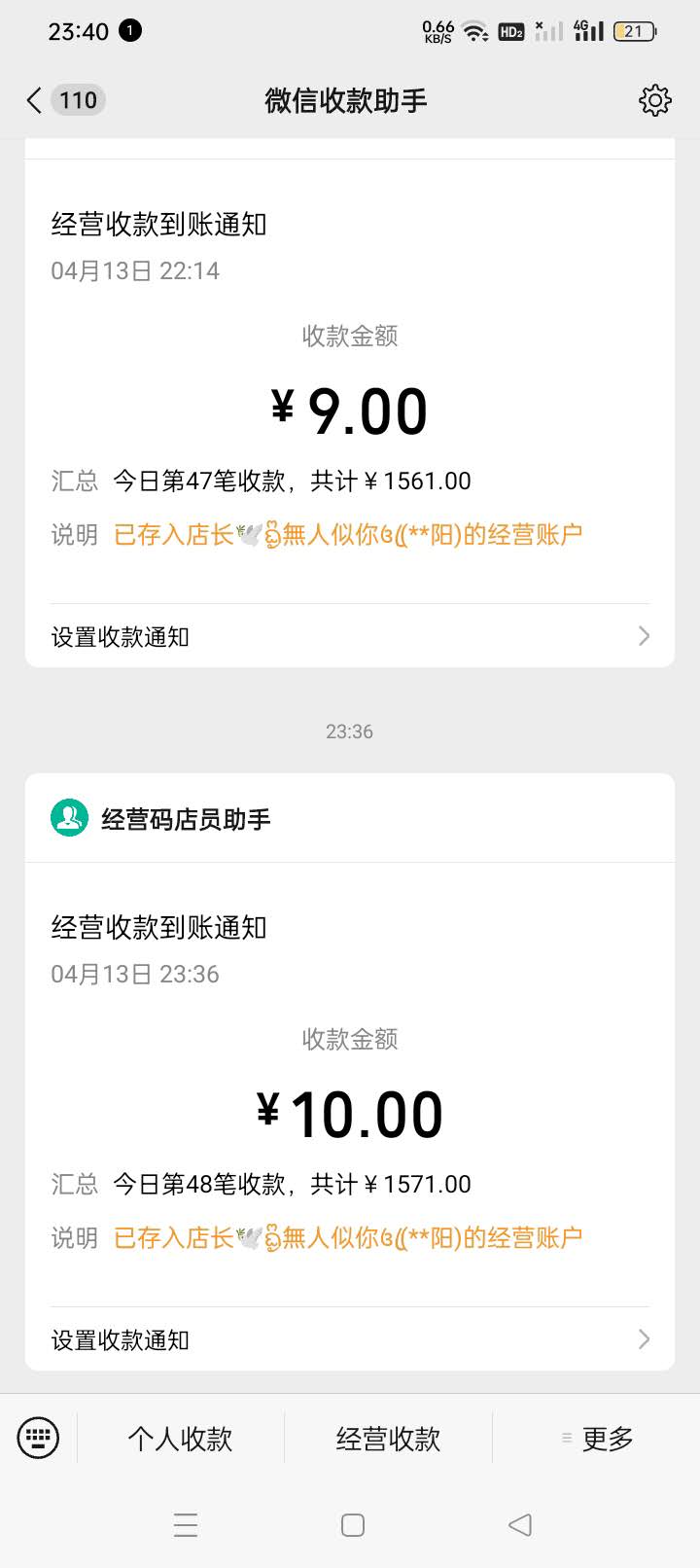
Task: Open the 个人收款 menu
Action: pos(180,1438)
